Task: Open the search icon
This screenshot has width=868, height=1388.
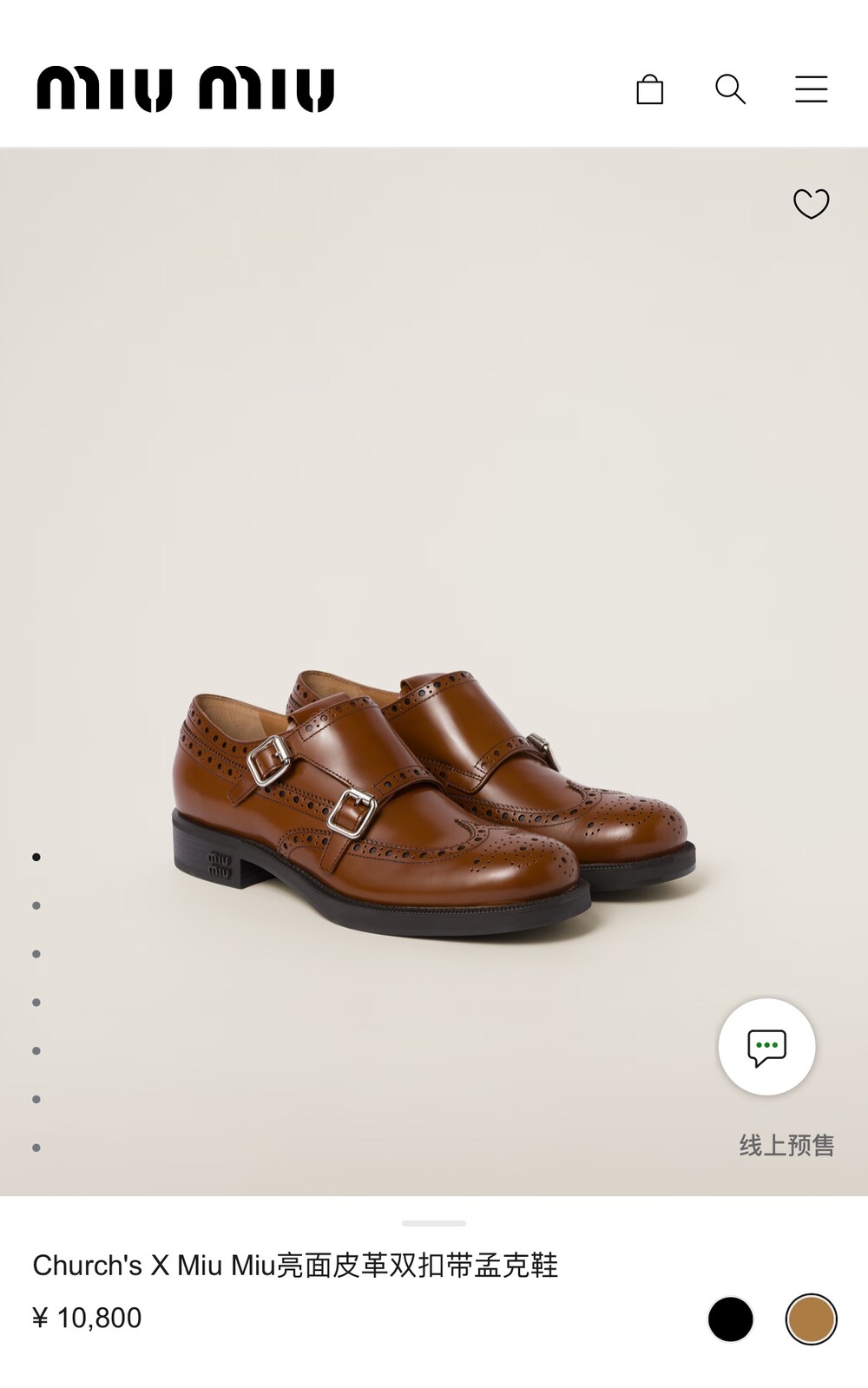Action: 730,89
